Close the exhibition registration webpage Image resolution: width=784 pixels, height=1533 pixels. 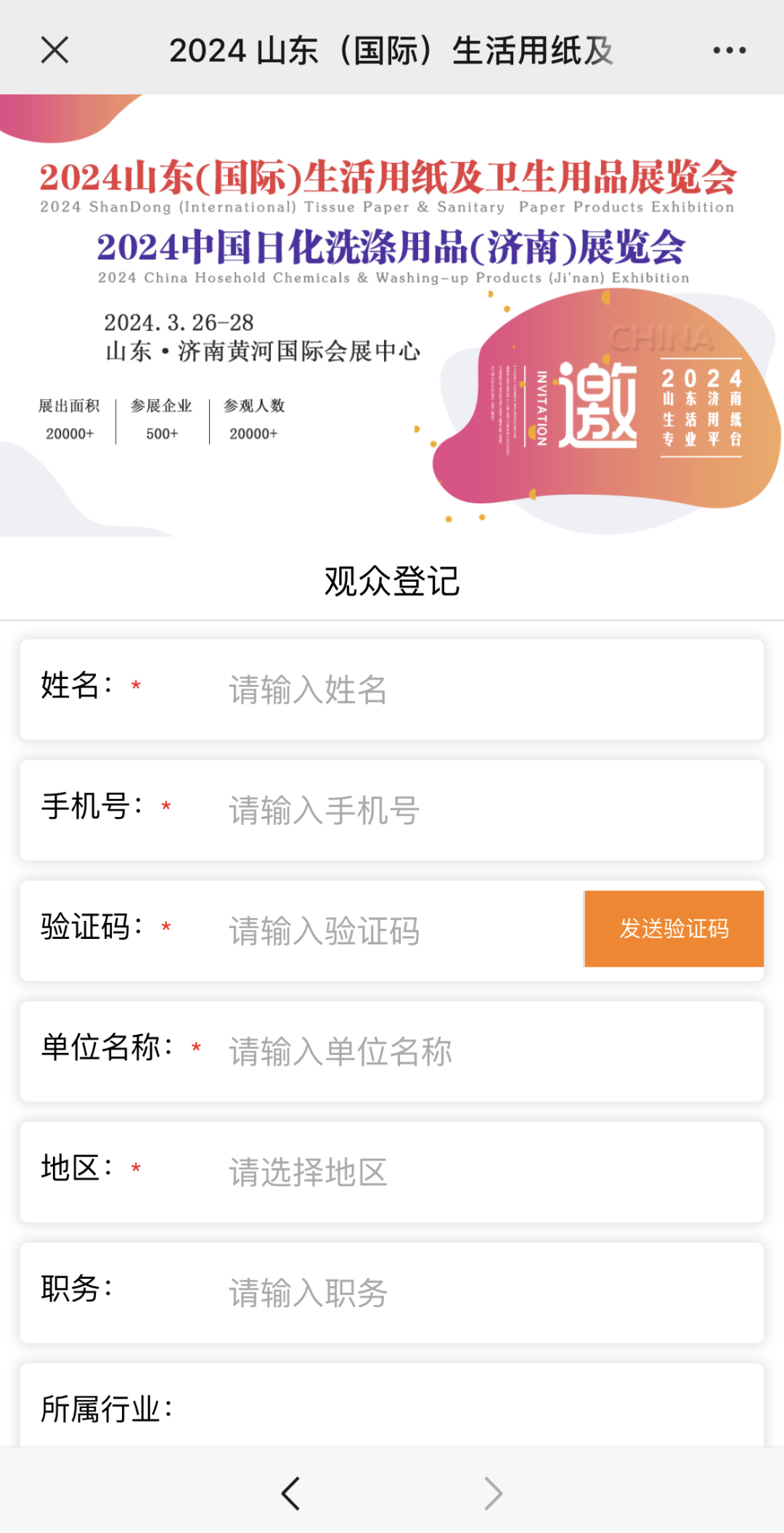[x=54, y=50]
